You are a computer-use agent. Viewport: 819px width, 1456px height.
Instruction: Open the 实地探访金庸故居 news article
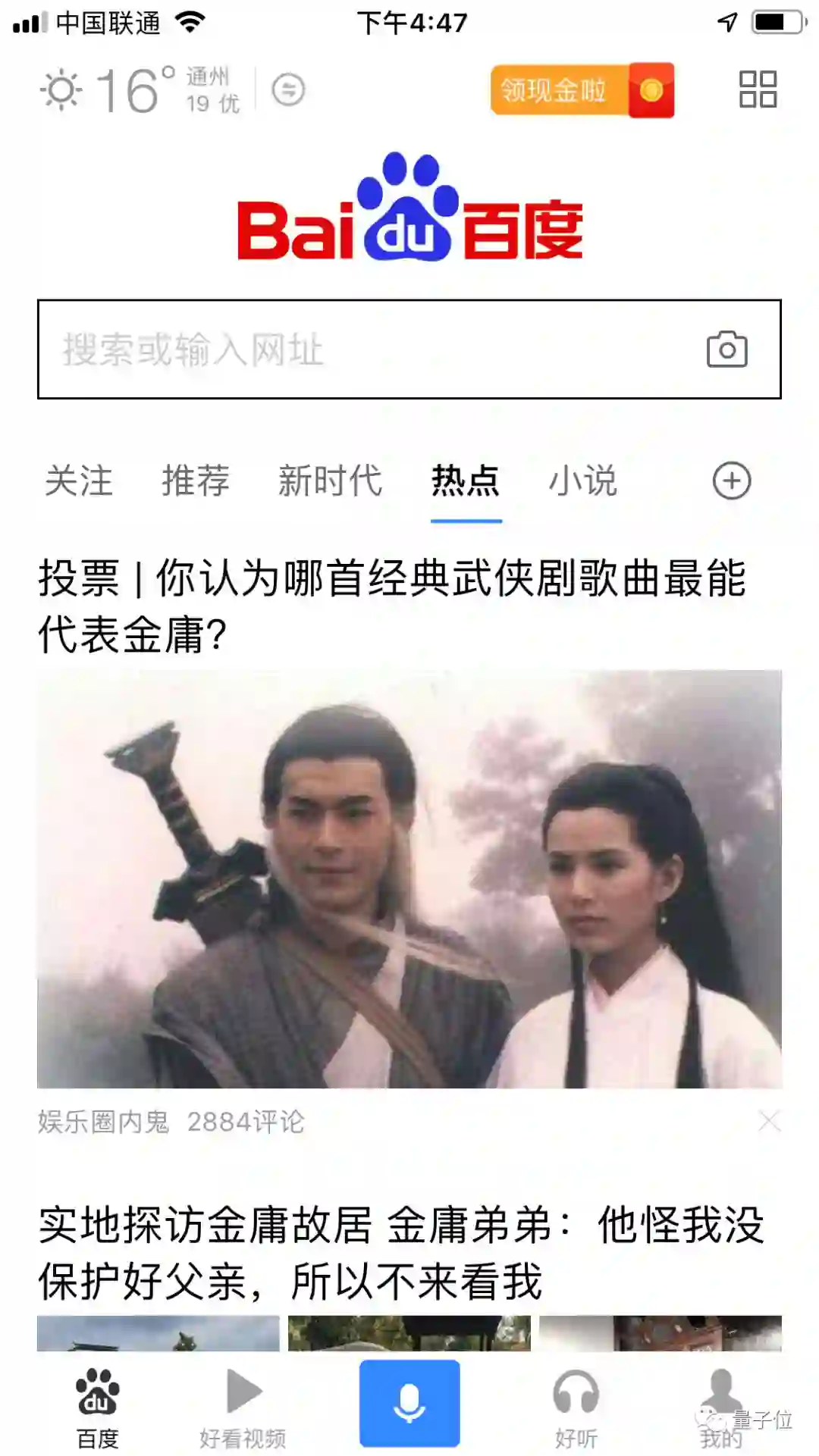402,1252
